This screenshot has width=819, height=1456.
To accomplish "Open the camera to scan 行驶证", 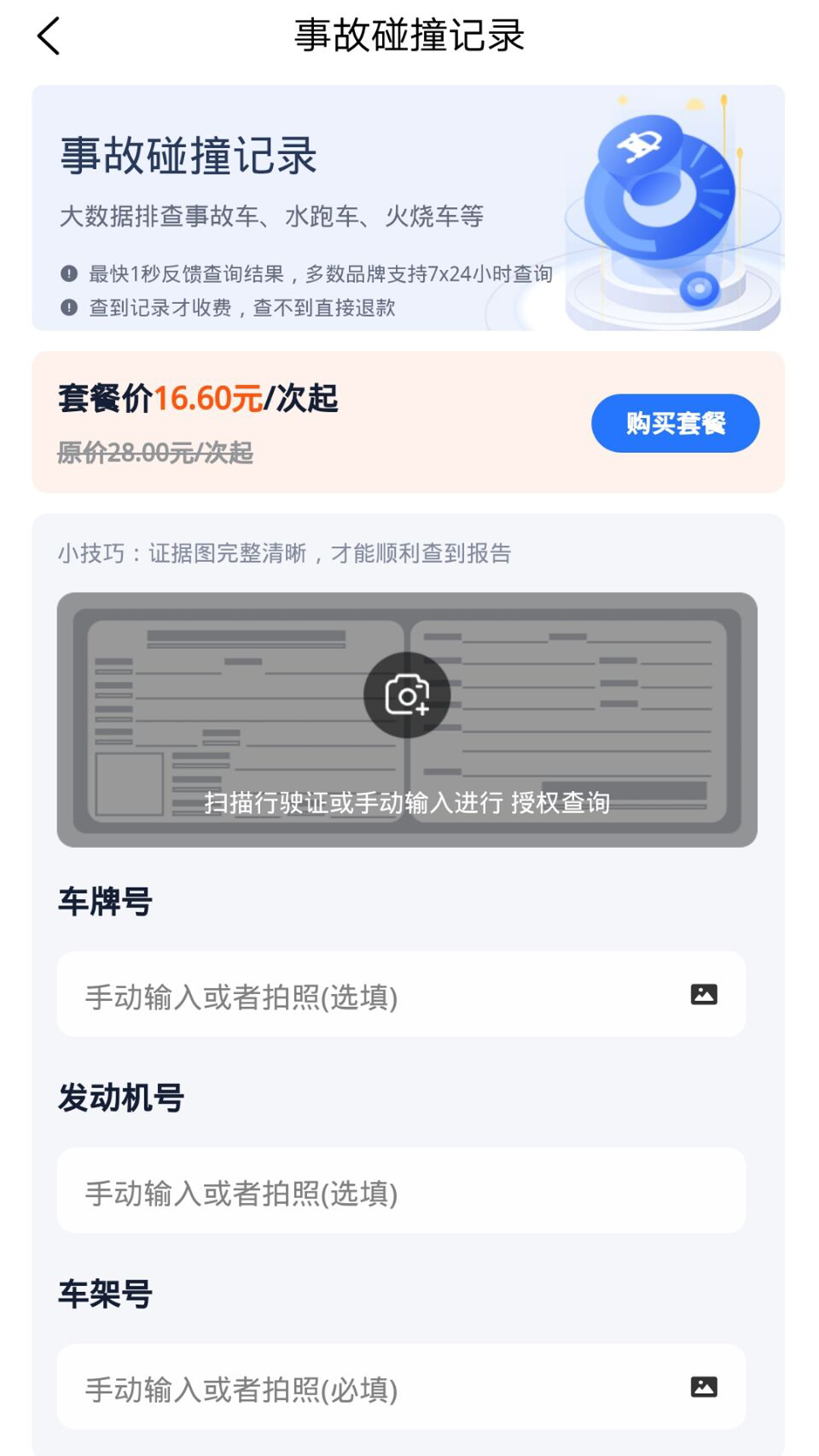I will tap(407, 695).
